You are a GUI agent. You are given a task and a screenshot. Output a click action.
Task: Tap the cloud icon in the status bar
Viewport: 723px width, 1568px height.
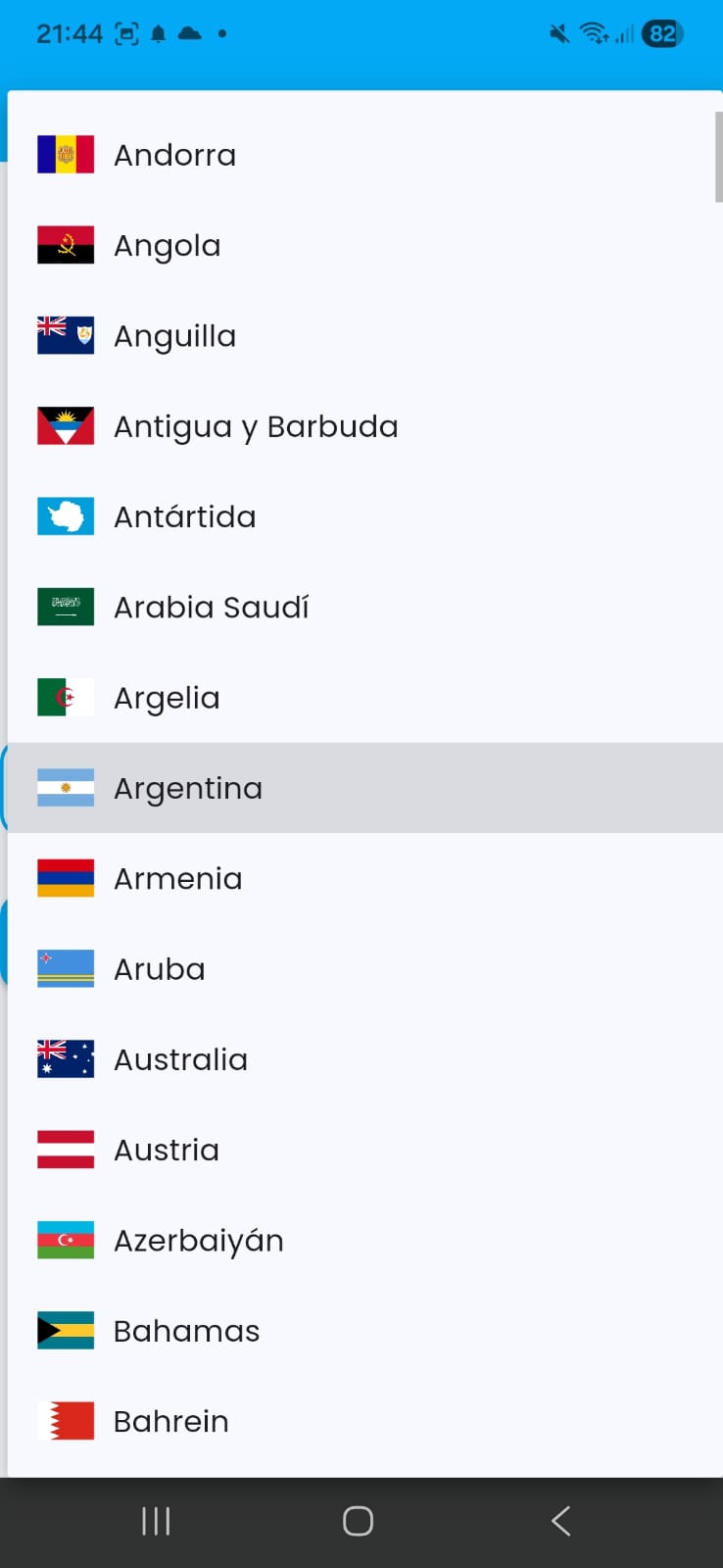pyautogui.click(x=189, y=33)
